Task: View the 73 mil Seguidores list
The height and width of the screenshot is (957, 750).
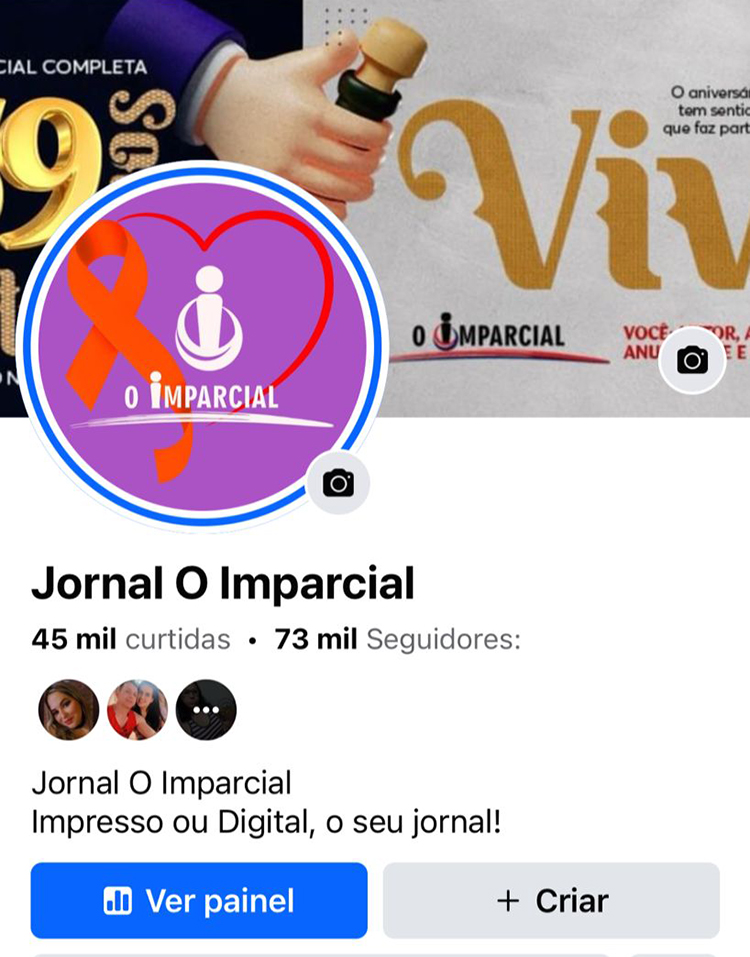Action: [397, 639]
